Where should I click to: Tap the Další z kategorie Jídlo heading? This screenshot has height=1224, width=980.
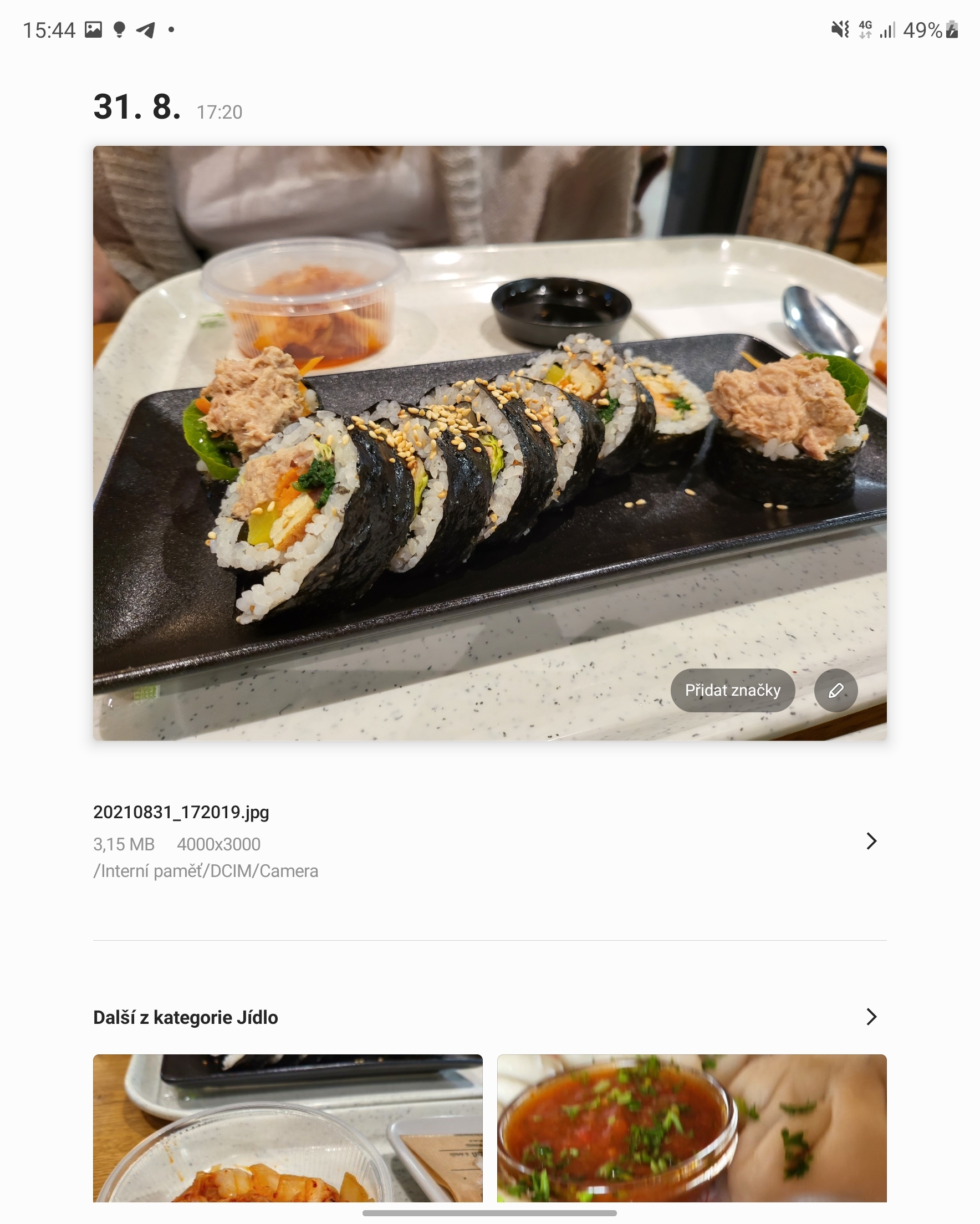185,1017
